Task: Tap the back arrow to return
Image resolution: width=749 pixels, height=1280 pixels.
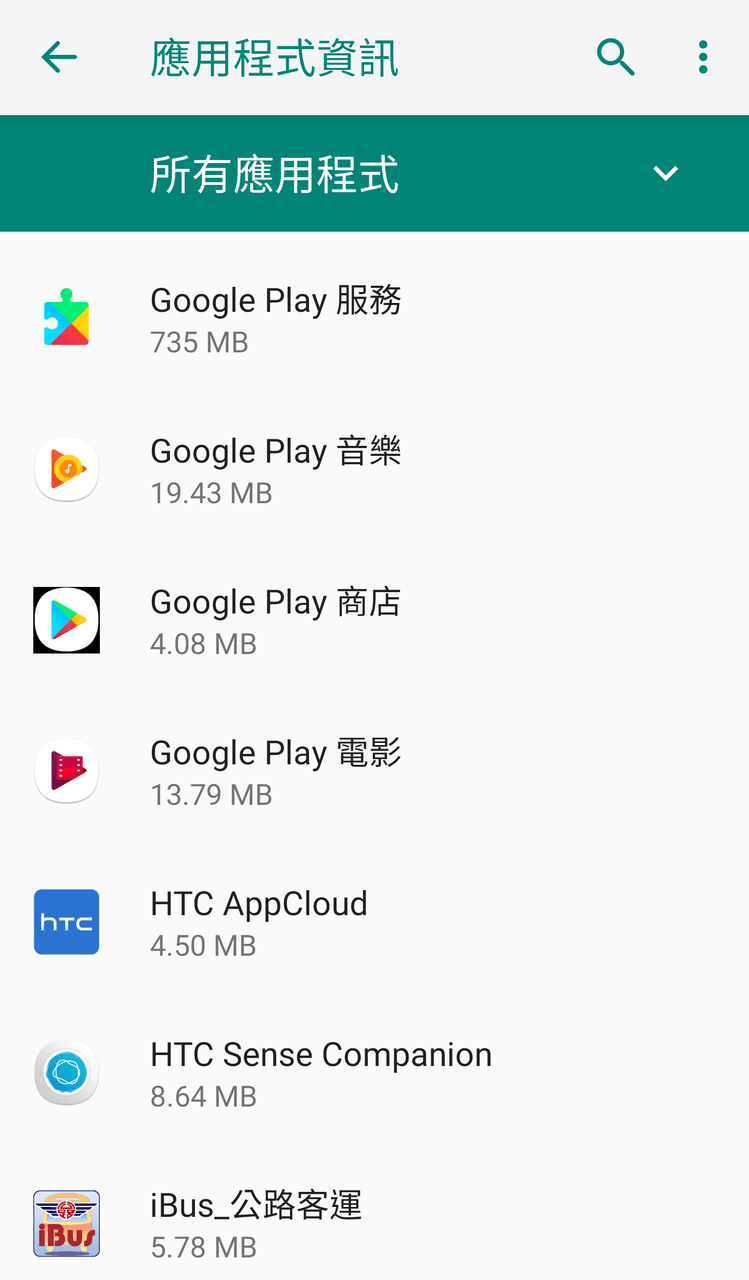Action: click(x=57, y=57)
